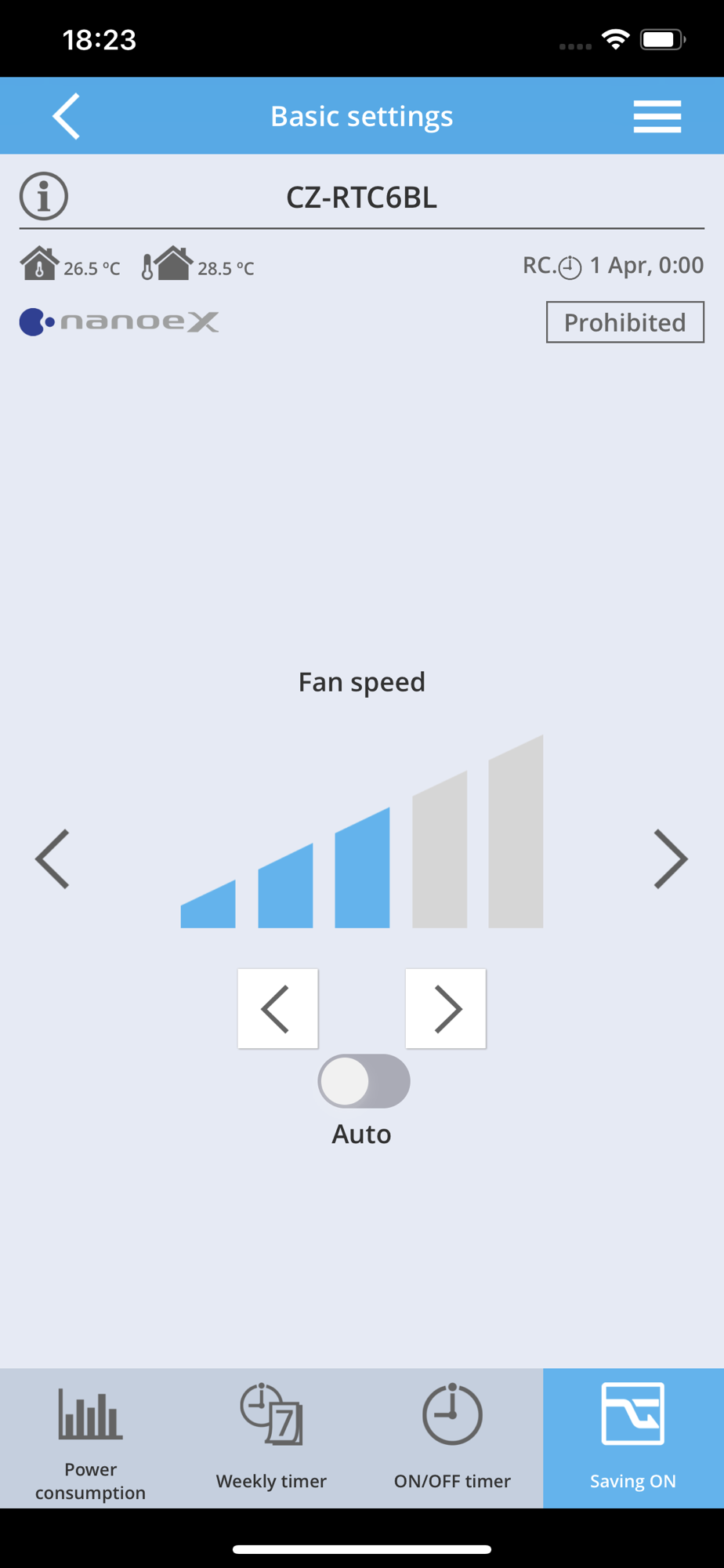Image resolution: width=724 pixels, height=1568 pixels.
Task: Open the Weekly timer
Action: tap(271, 1438)
